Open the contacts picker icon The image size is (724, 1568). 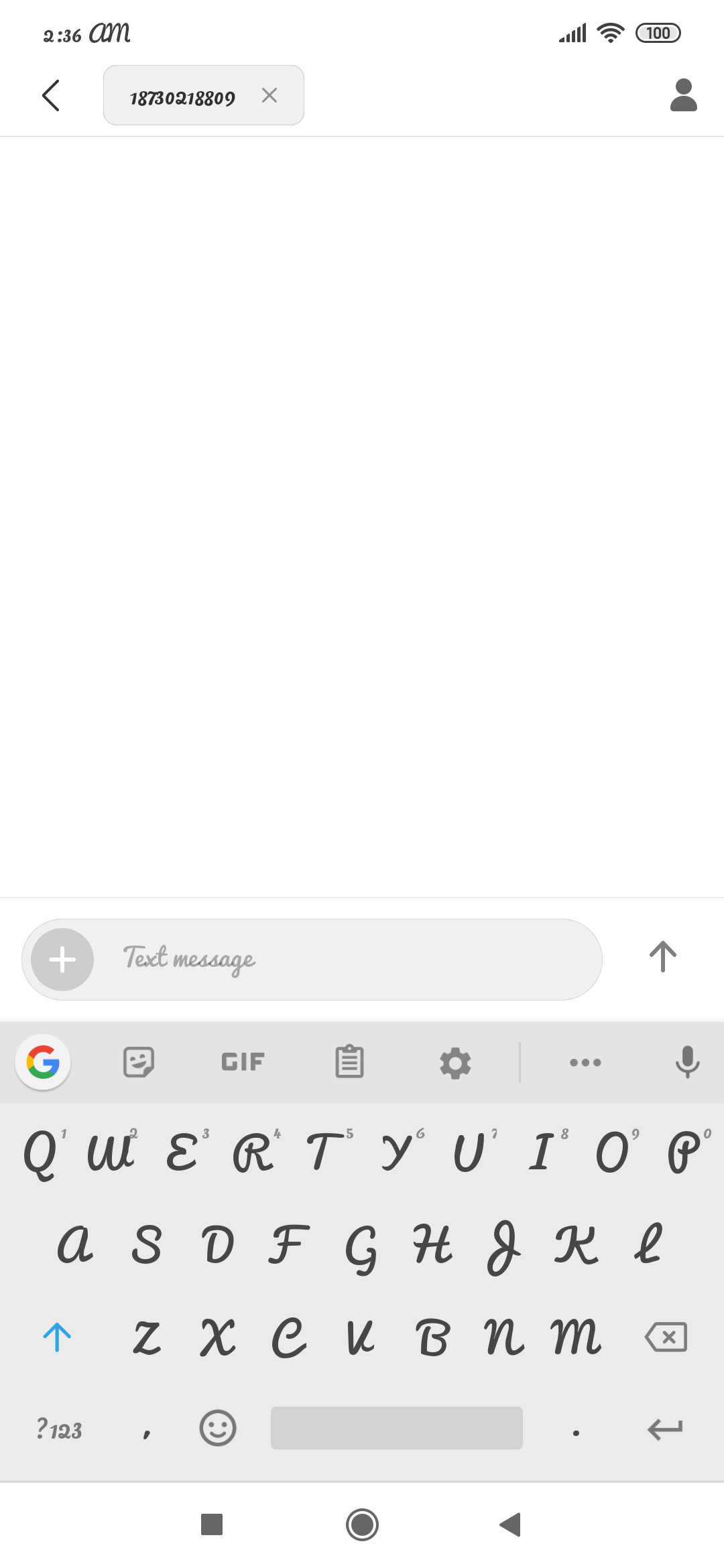coord(684,95)
